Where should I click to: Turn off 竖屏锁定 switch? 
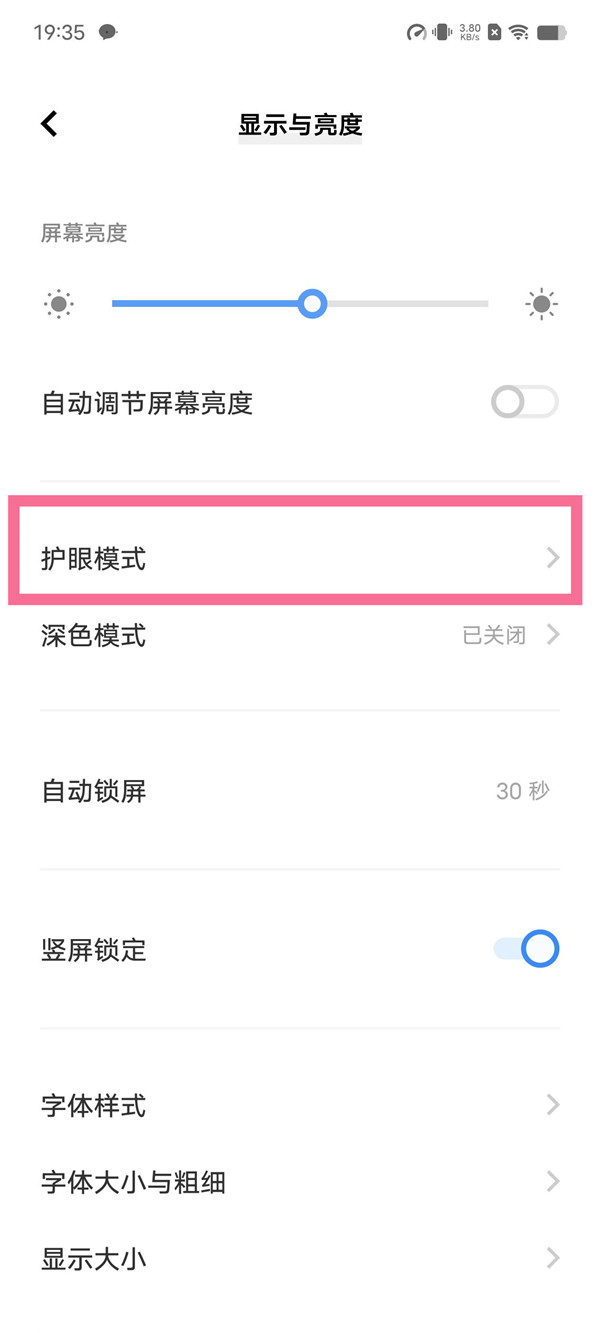[x=526, y=949]
